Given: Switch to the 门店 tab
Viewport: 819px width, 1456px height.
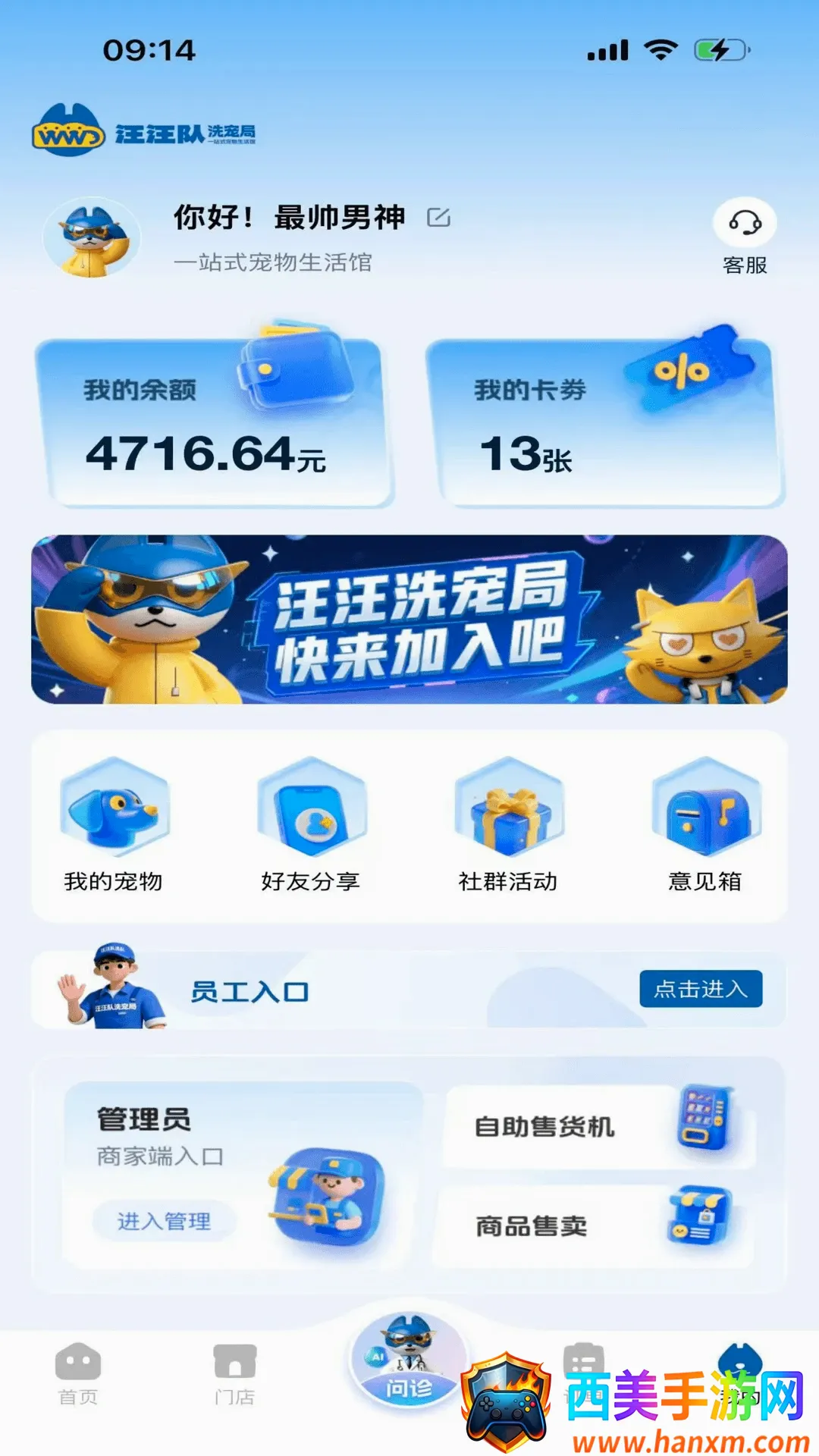Looking at the screenshot, I should point(235,1374).
